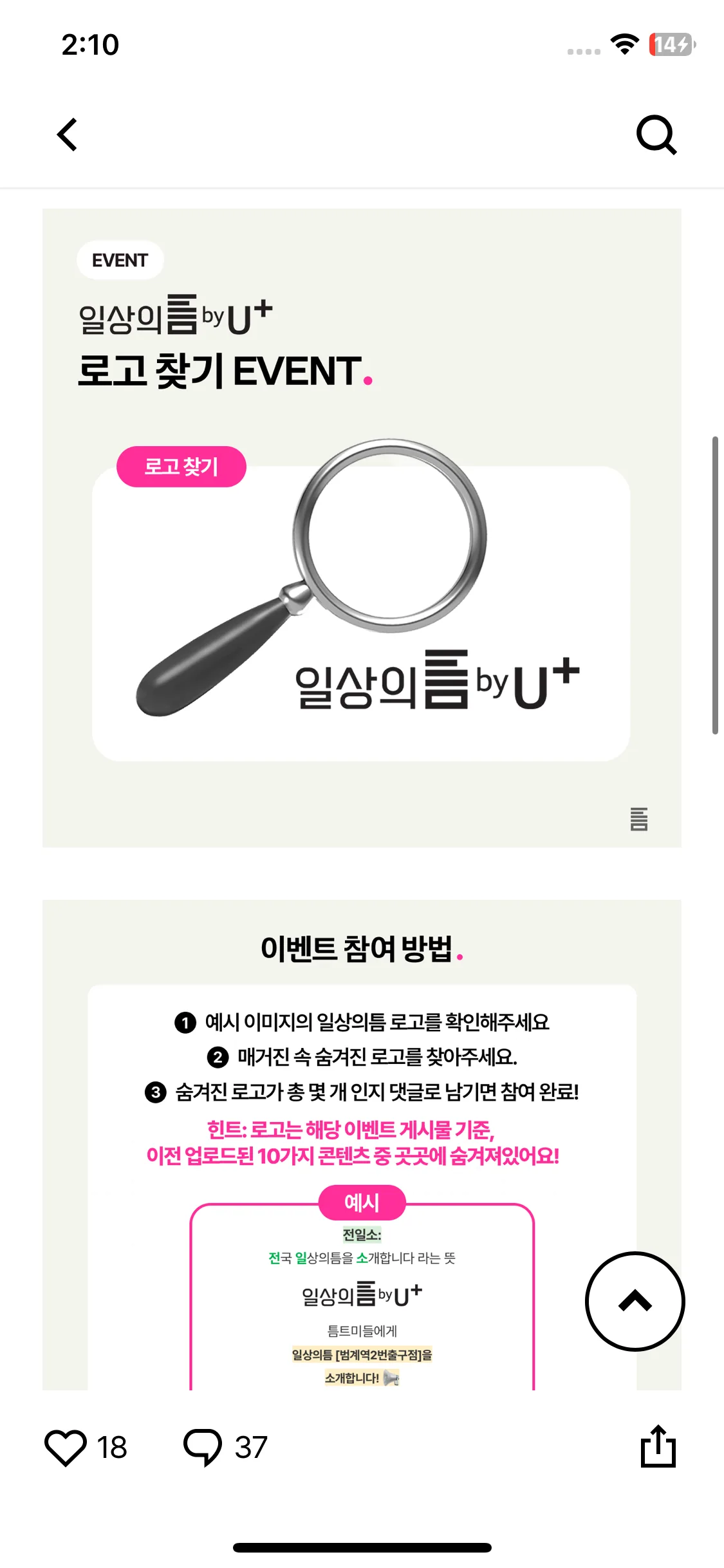
Task: Like this event post
Action: click(x=66, y=1448)
